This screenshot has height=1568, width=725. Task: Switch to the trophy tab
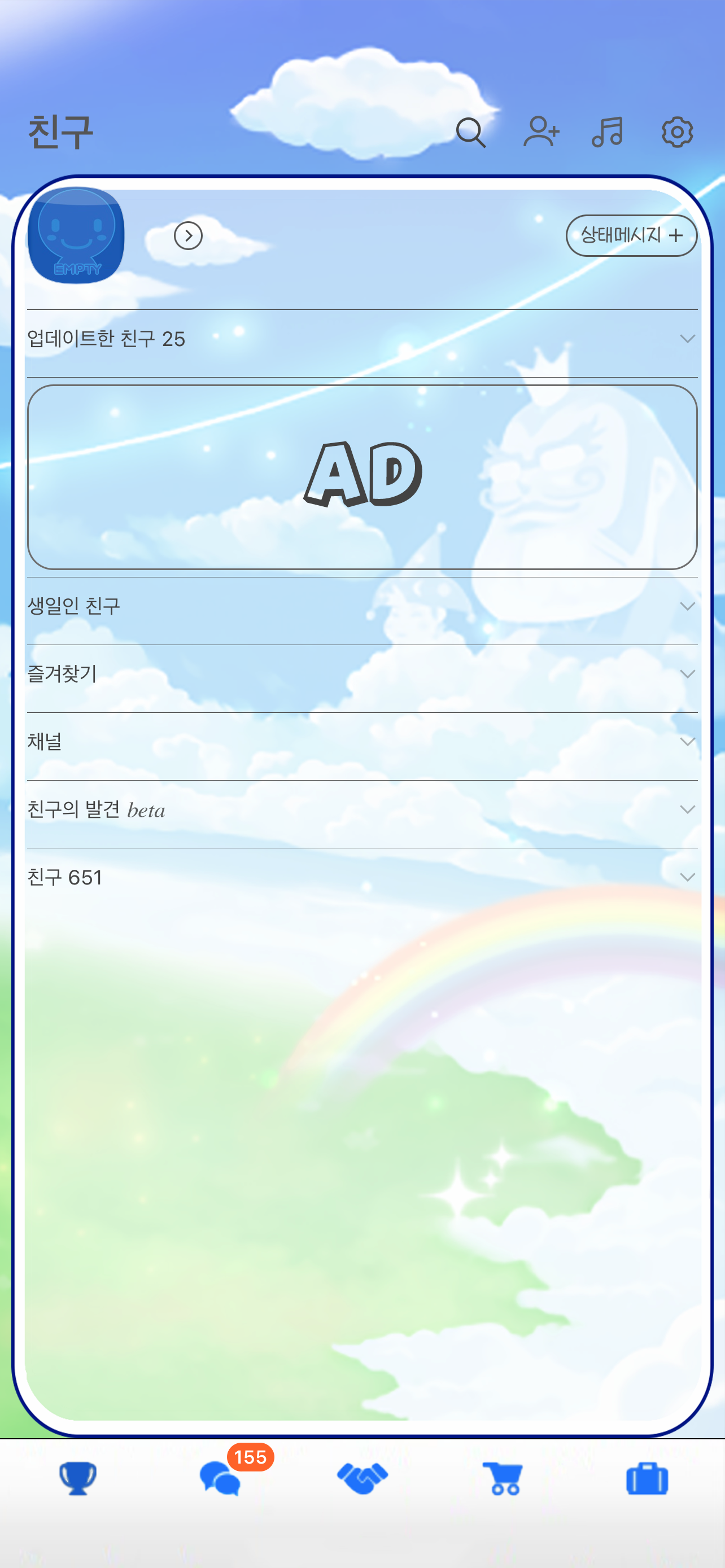coord(78,1477)
